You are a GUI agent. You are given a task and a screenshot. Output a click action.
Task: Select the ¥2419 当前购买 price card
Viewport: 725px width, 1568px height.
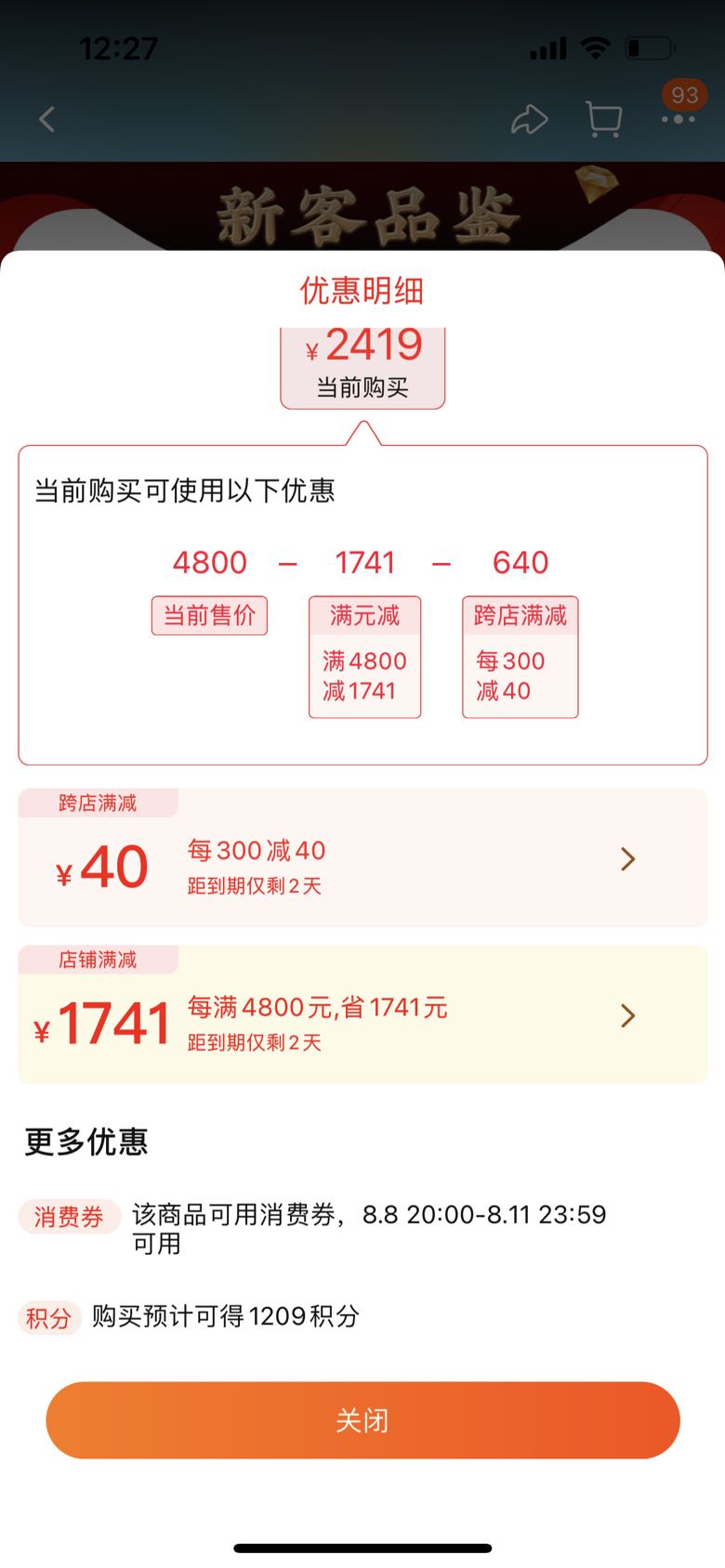[x=362, y=362]
